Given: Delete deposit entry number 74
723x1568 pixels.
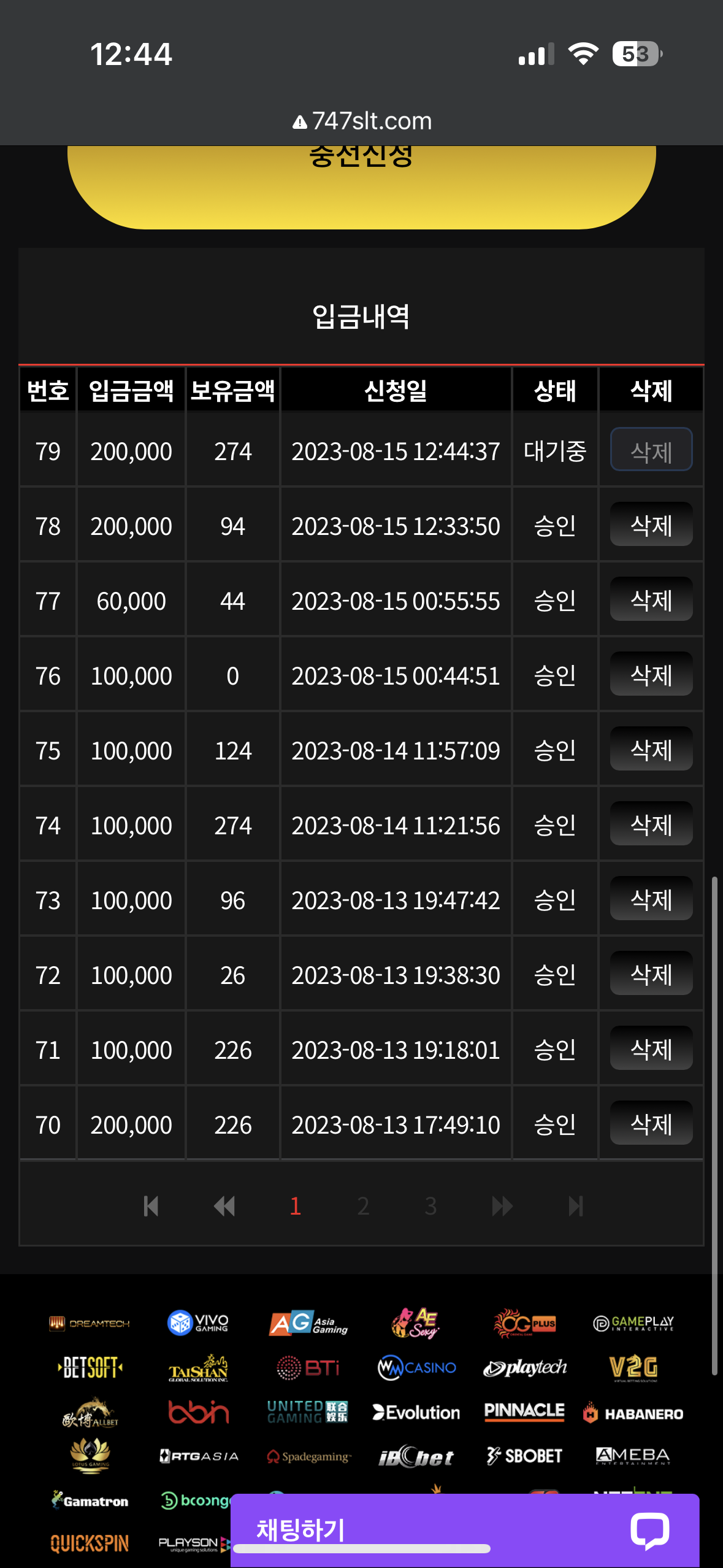Looking at the screenshot, I should 651,824.
